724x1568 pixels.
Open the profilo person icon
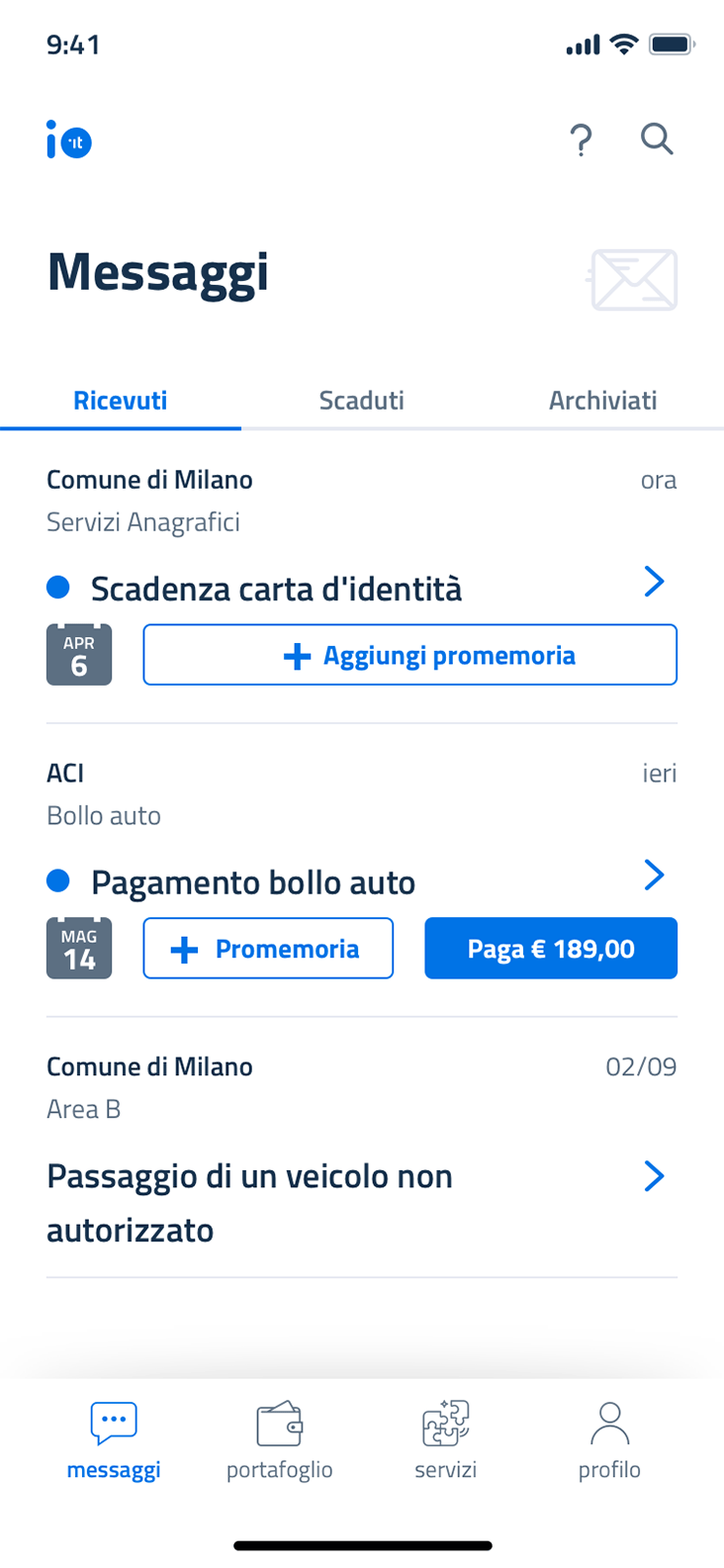point(609,1424)
